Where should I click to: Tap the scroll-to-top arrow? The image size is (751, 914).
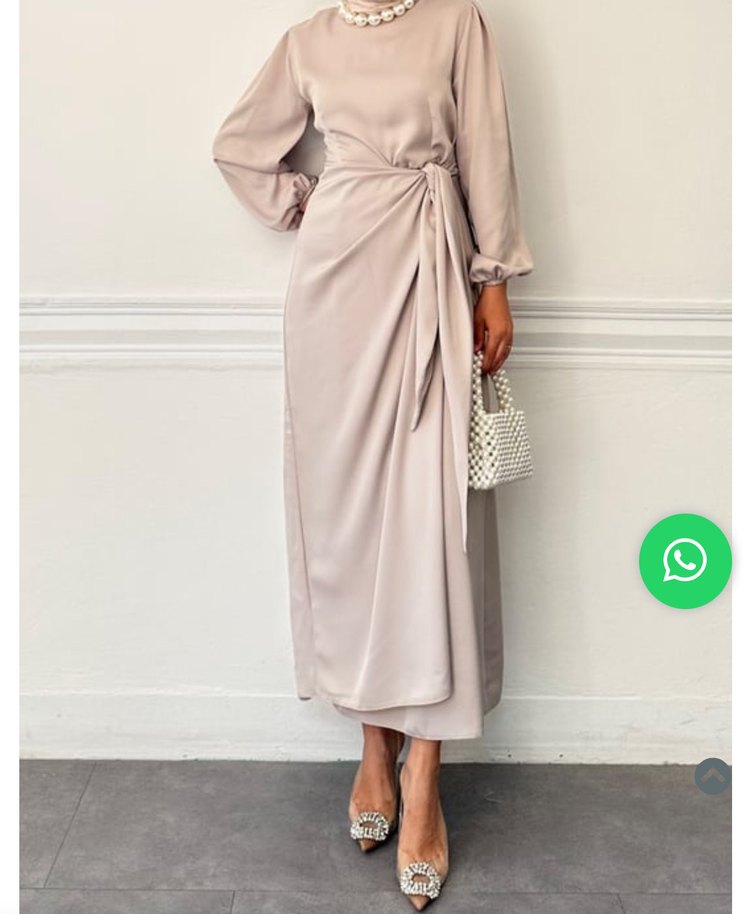pos(713,776)
